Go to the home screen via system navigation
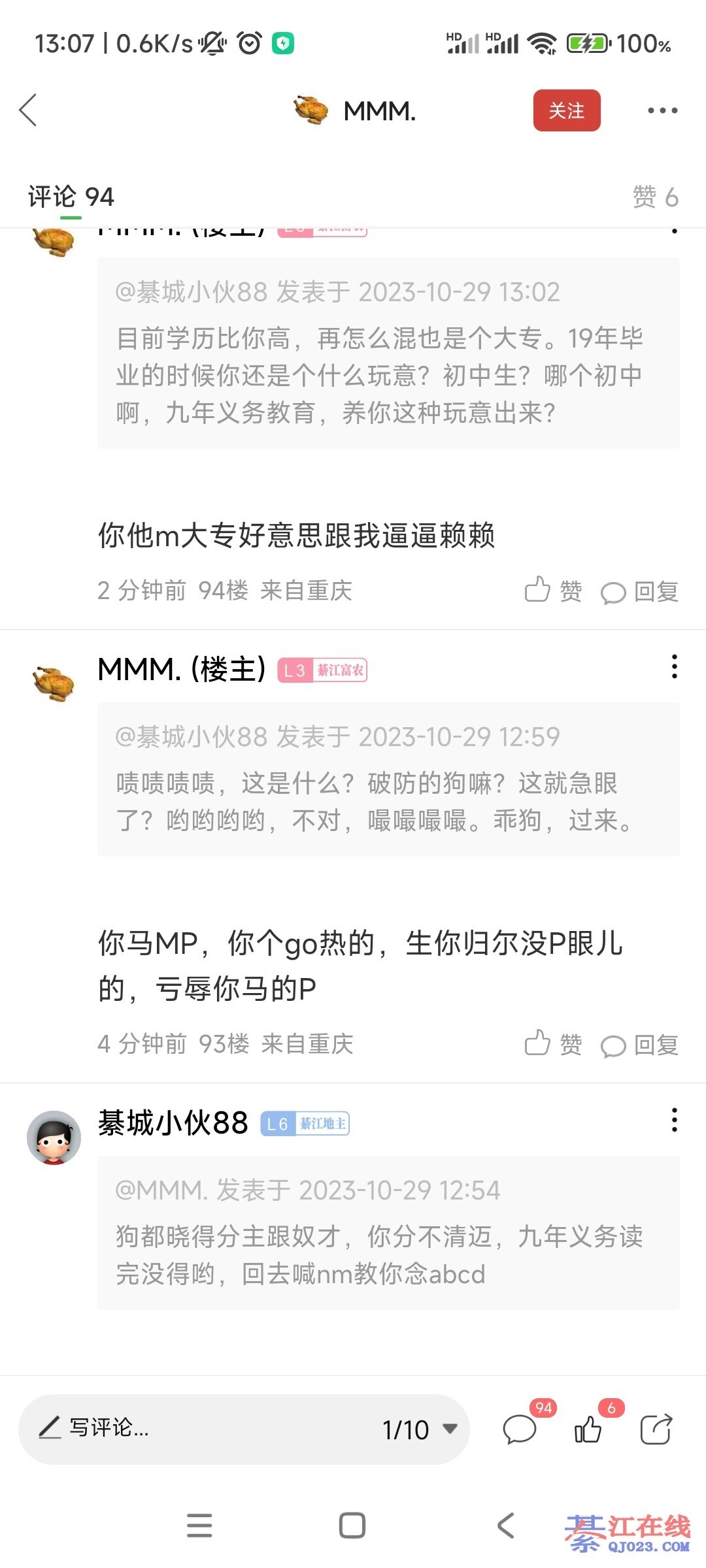 click(352, 1526)
